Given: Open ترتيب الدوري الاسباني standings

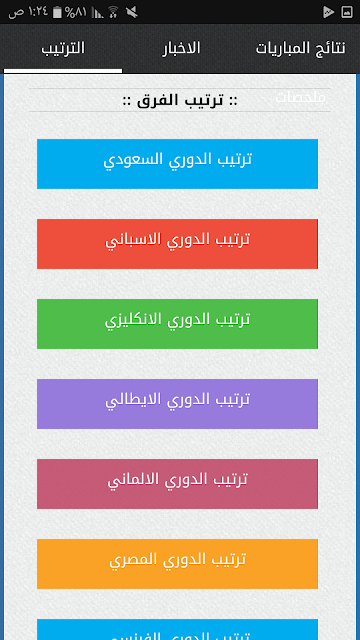Looking at the screenshot, I should click(177, 244).
